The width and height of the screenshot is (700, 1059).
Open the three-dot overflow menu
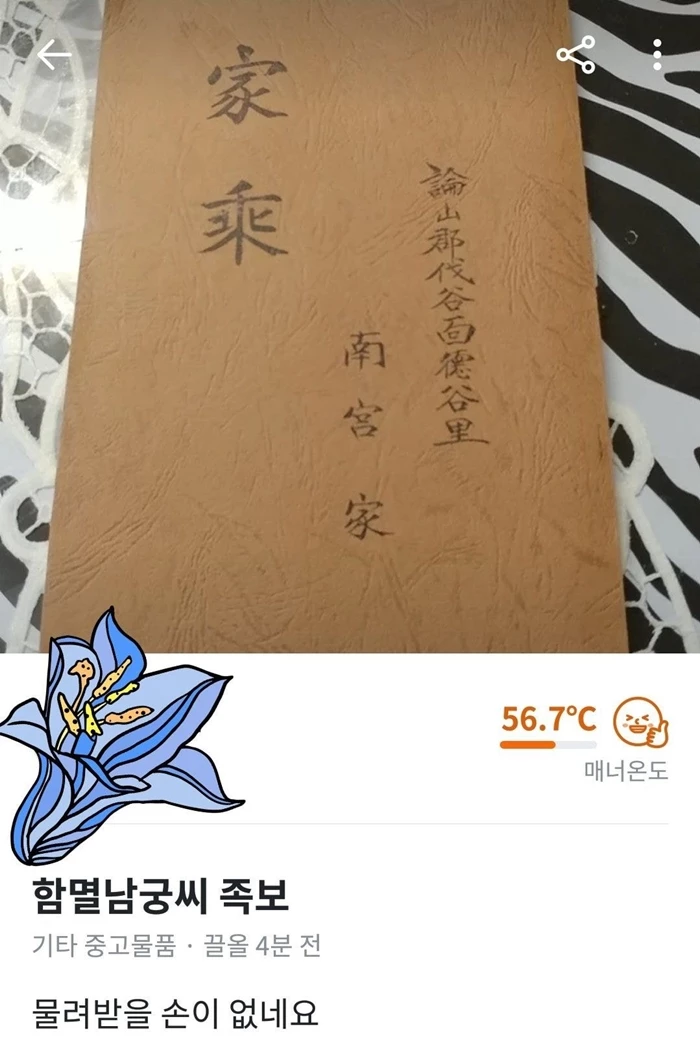point(657,55)
